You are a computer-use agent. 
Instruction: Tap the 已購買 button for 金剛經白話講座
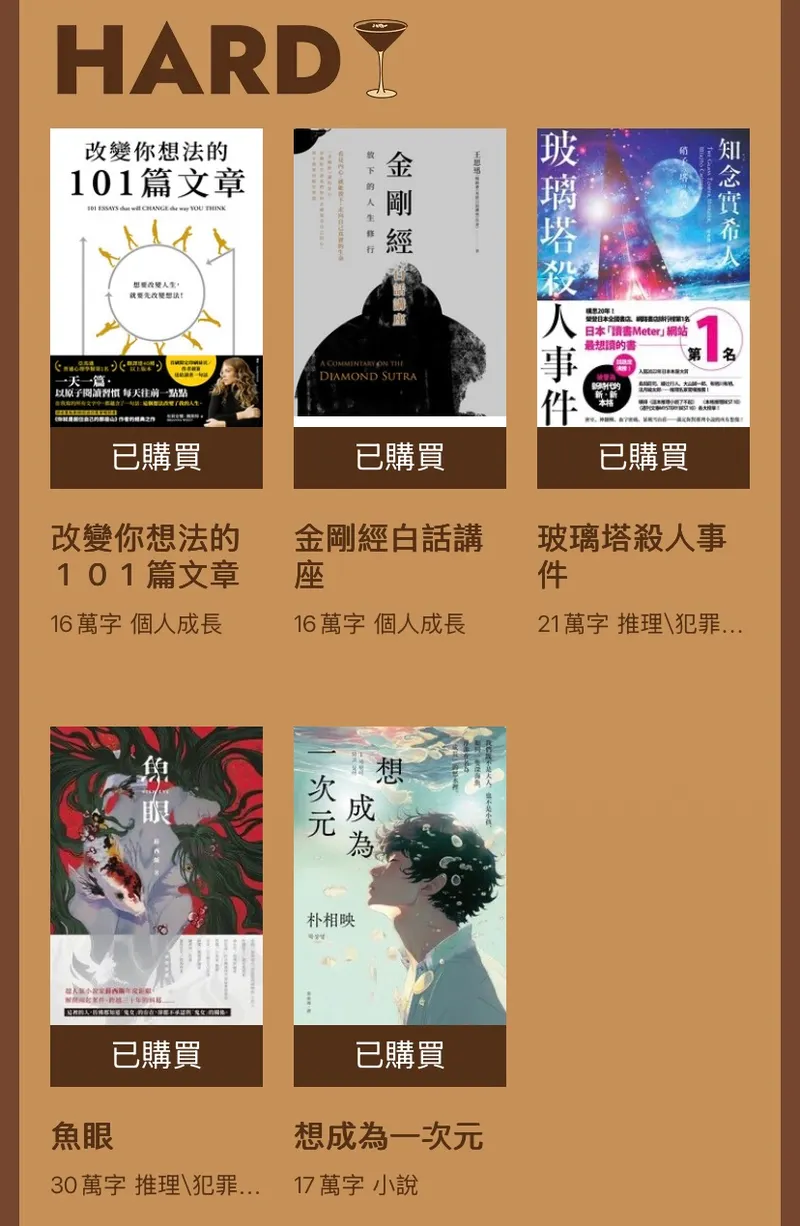[399, 458]
